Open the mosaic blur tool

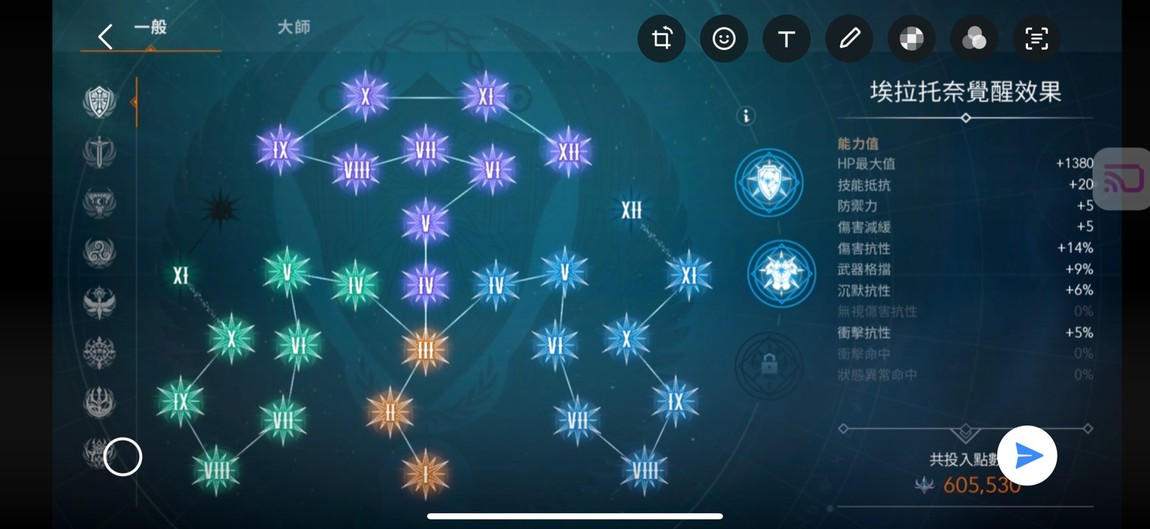click(x=911, y=39)
